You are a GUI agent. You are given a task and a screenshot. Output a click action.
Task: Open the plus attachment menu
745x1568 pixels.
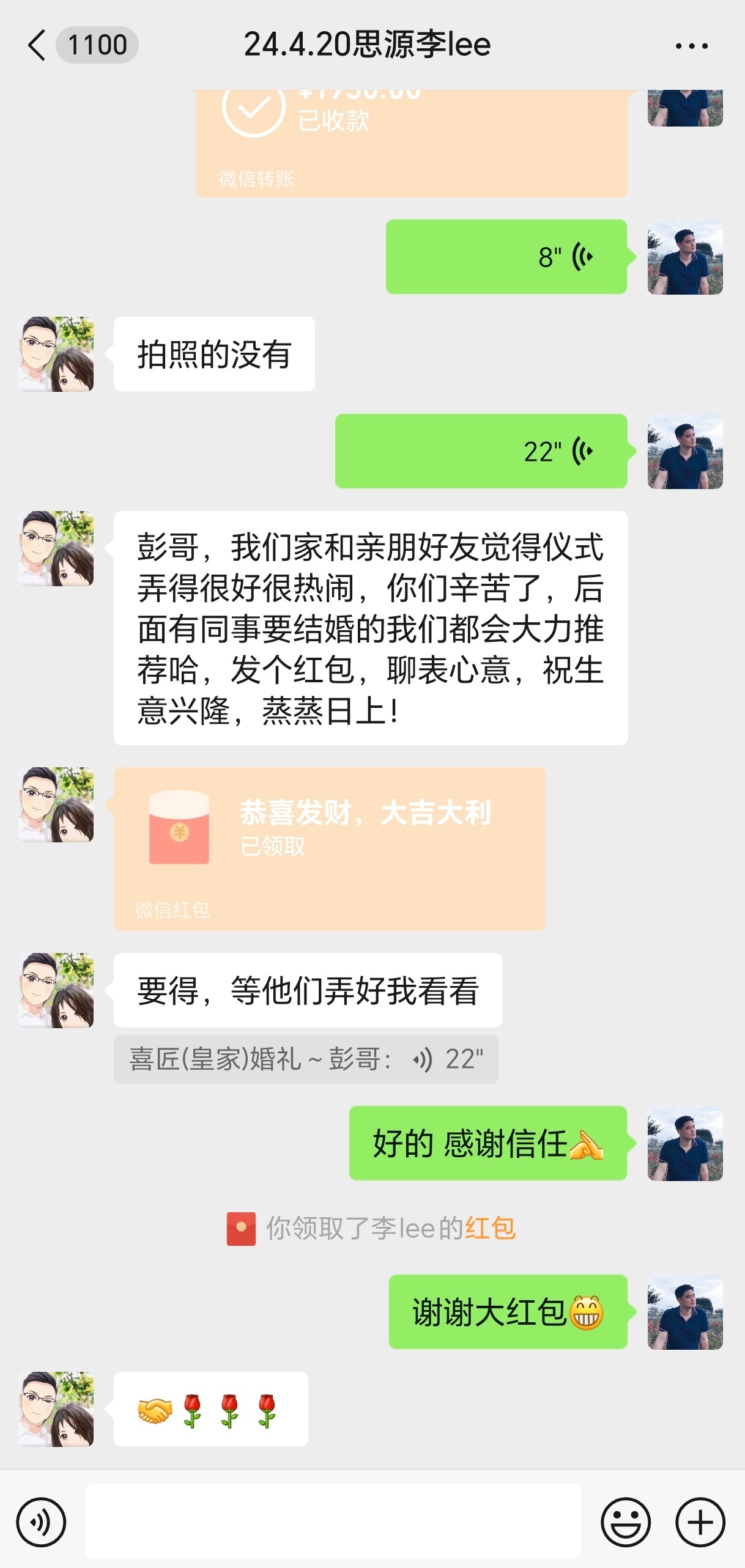[700, 1522]
